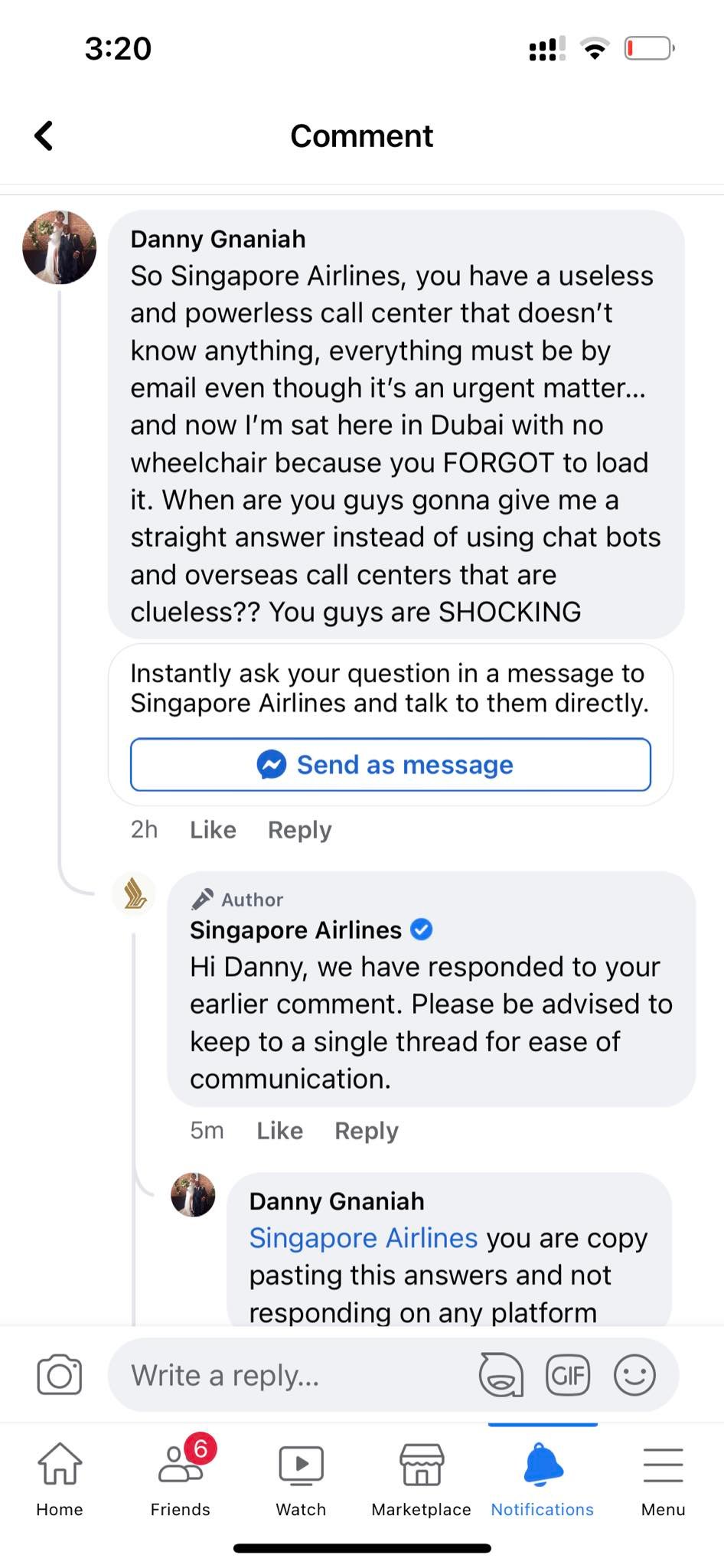Screen dimensions: 724x1568
Task: Open the Singapore Airlines mention link
Action: click(x=363, y=1237)
